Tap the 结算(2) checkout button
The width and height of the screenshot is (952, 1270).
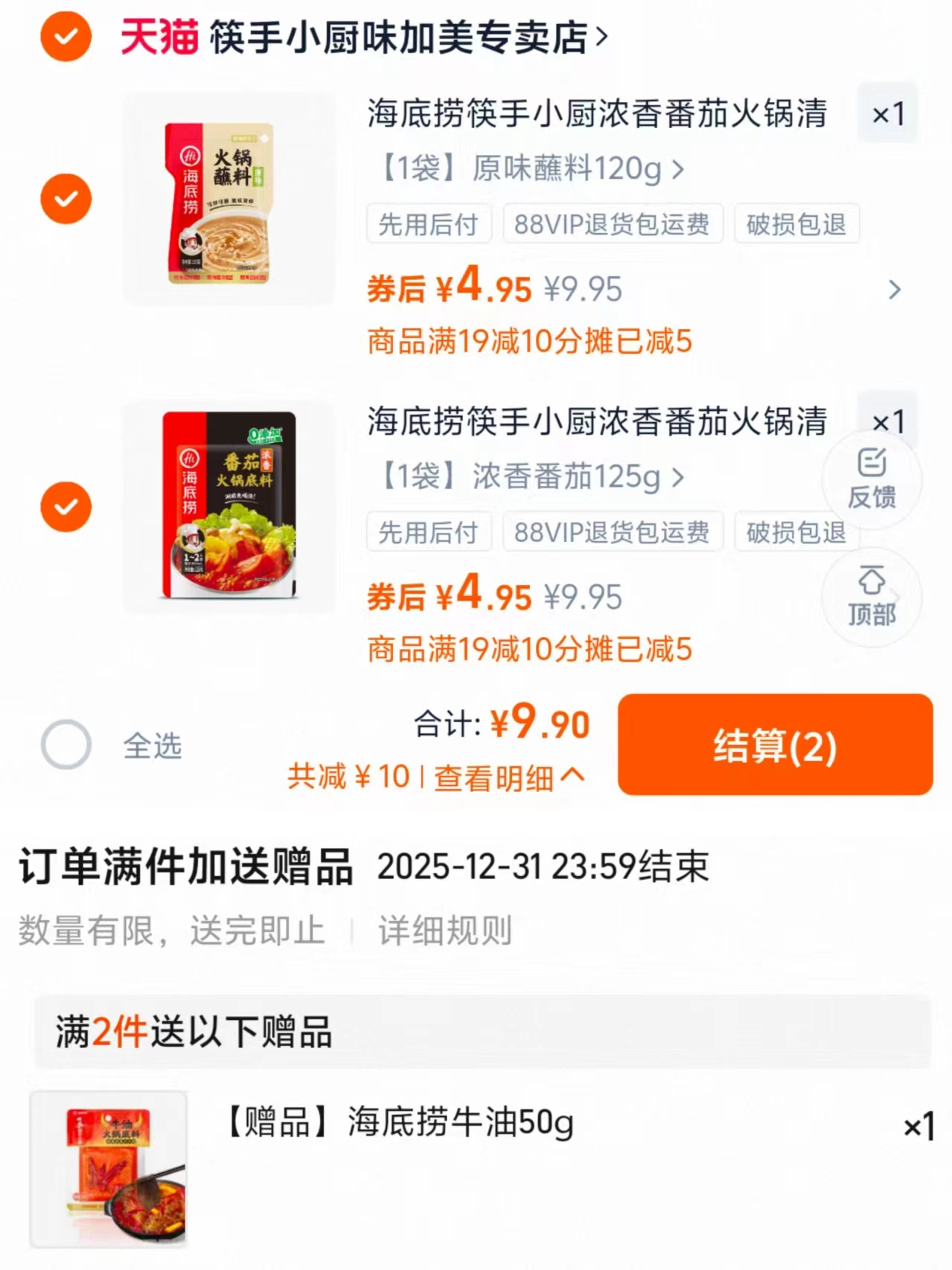click(775, 745)
